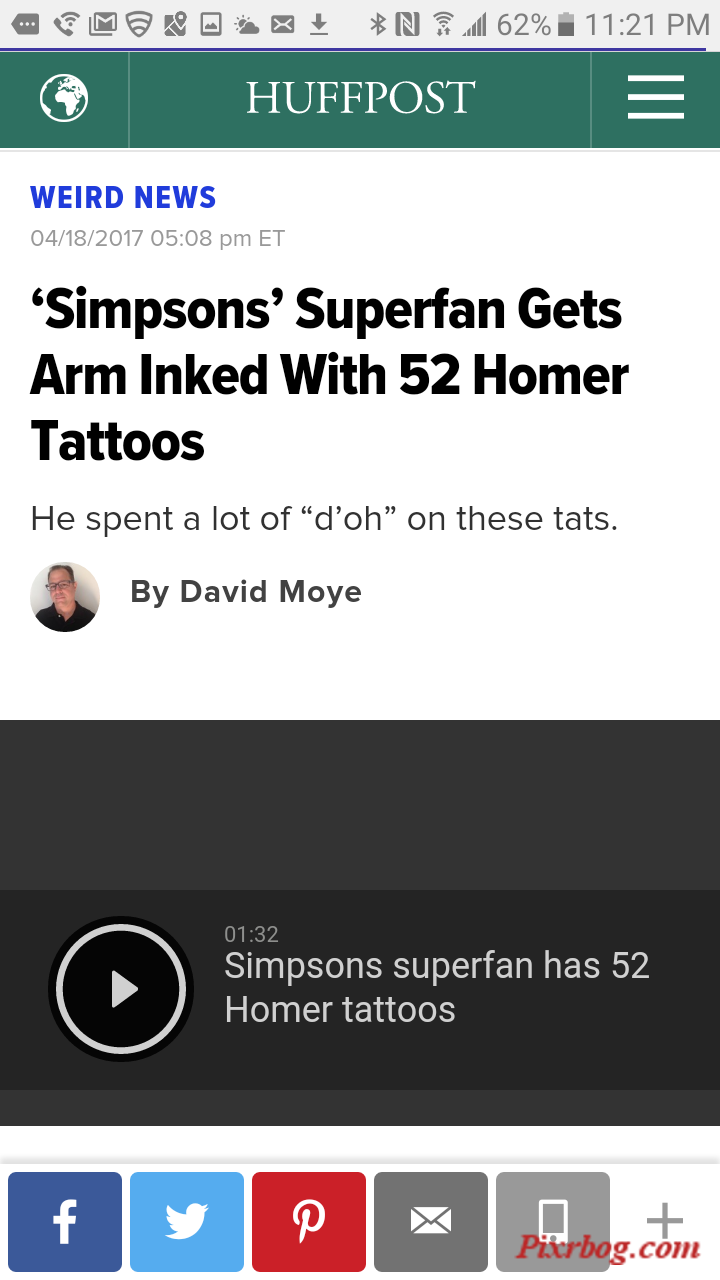The image size is (720, 1280).
Task: View author David Moye's profile
Action: tap(245, 592)
